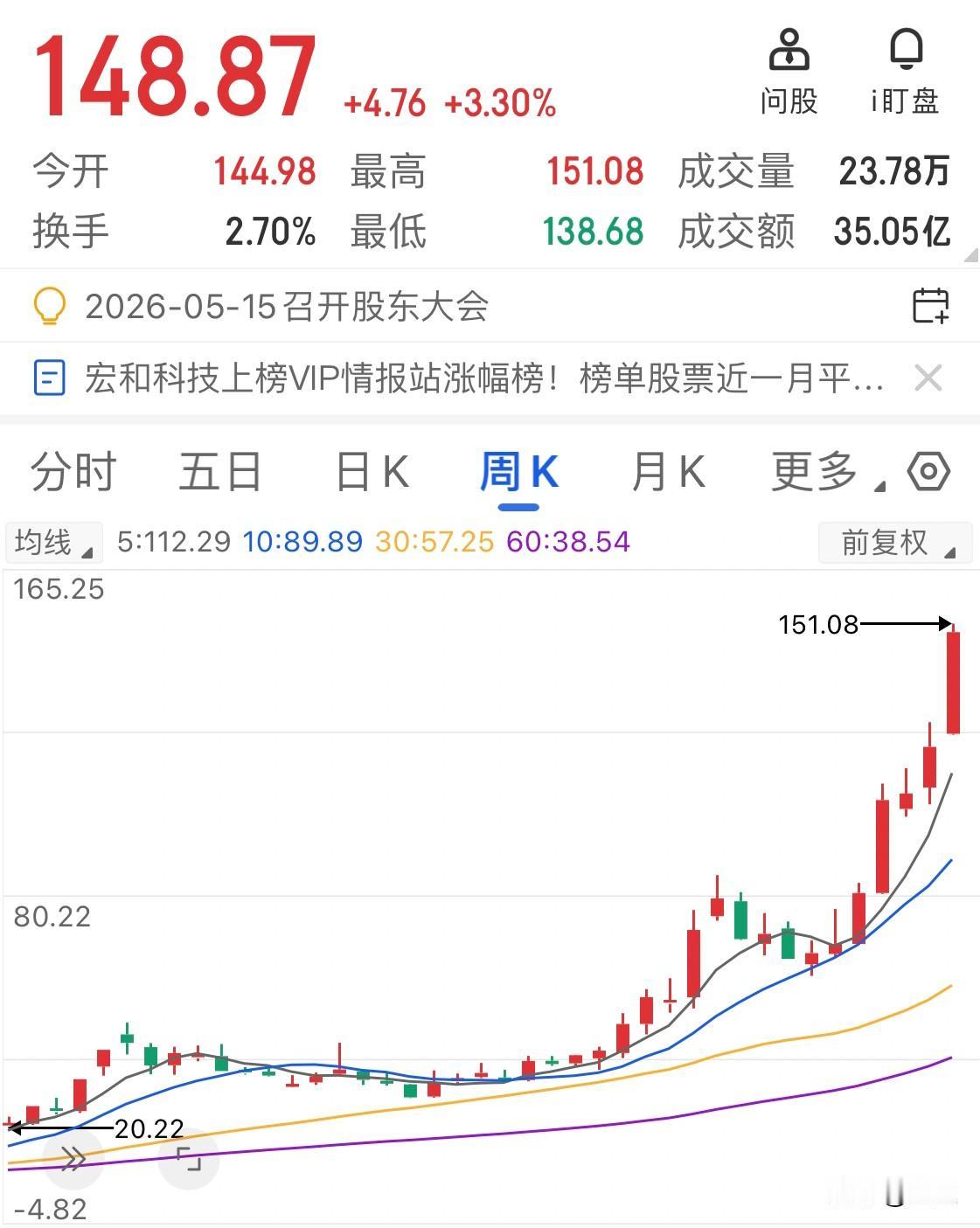Add the event to calendar

pos(930,306)
